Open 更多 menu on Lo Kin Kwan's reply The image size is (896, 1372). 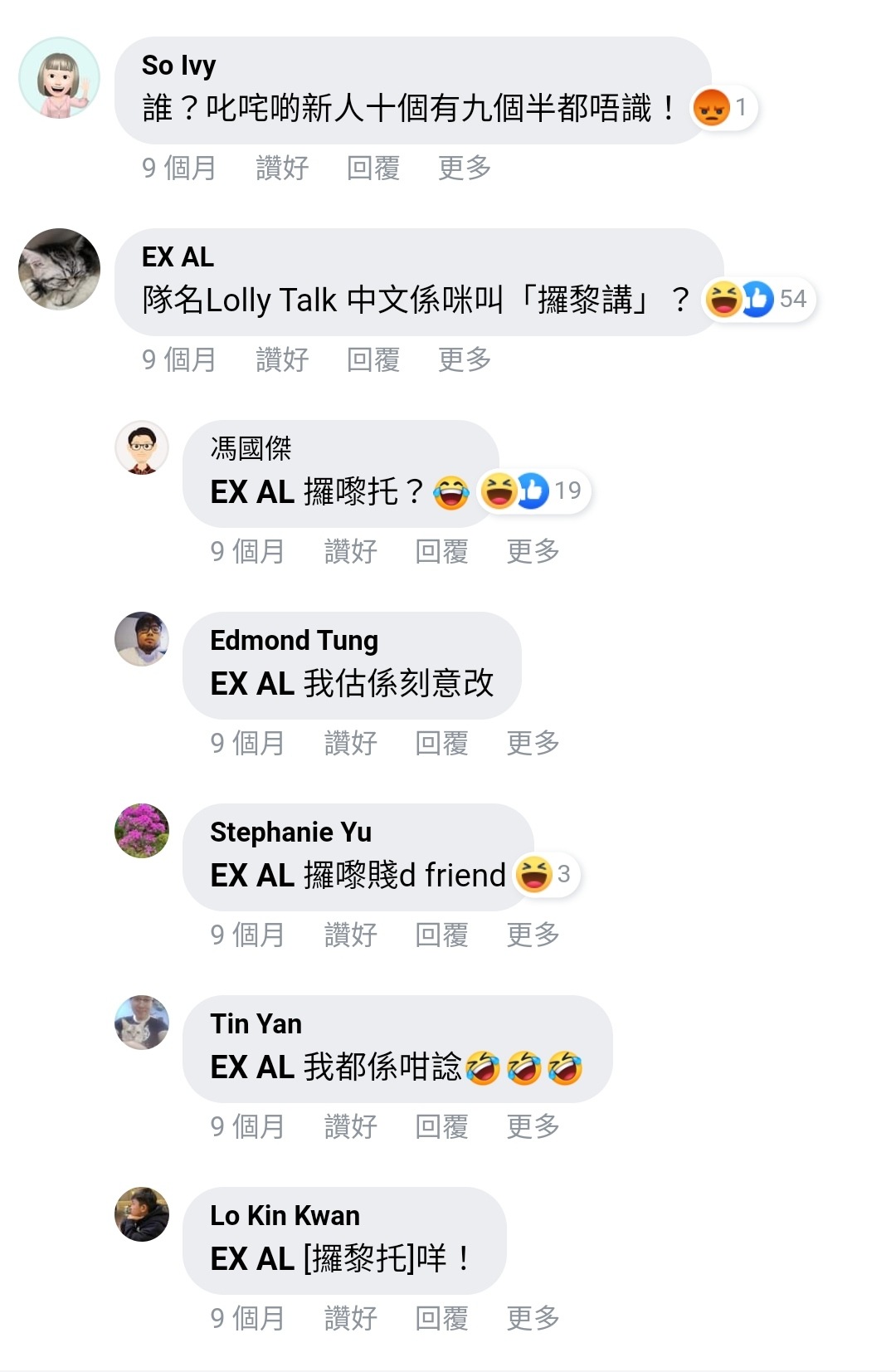pos(532,1317)
